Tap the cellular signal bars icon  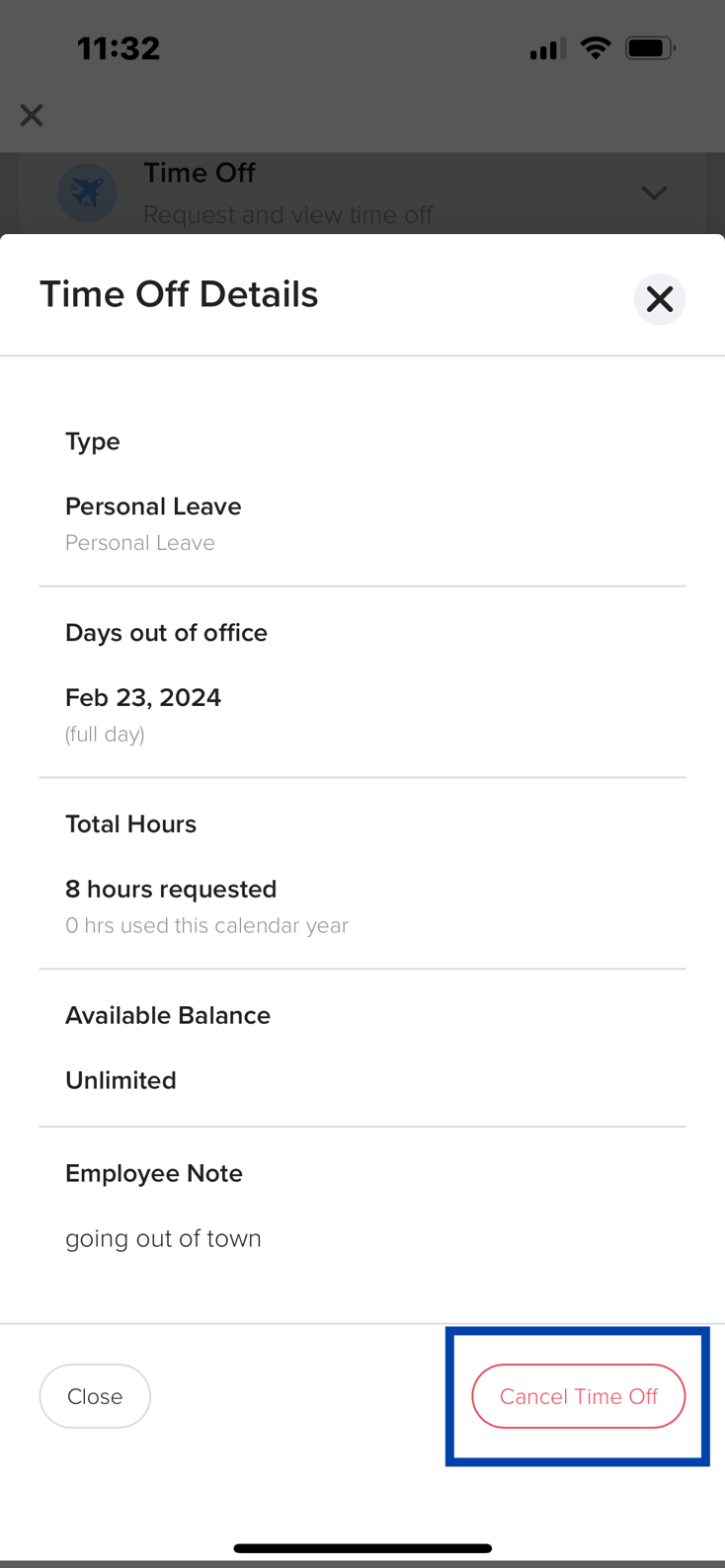coord(545,47)
